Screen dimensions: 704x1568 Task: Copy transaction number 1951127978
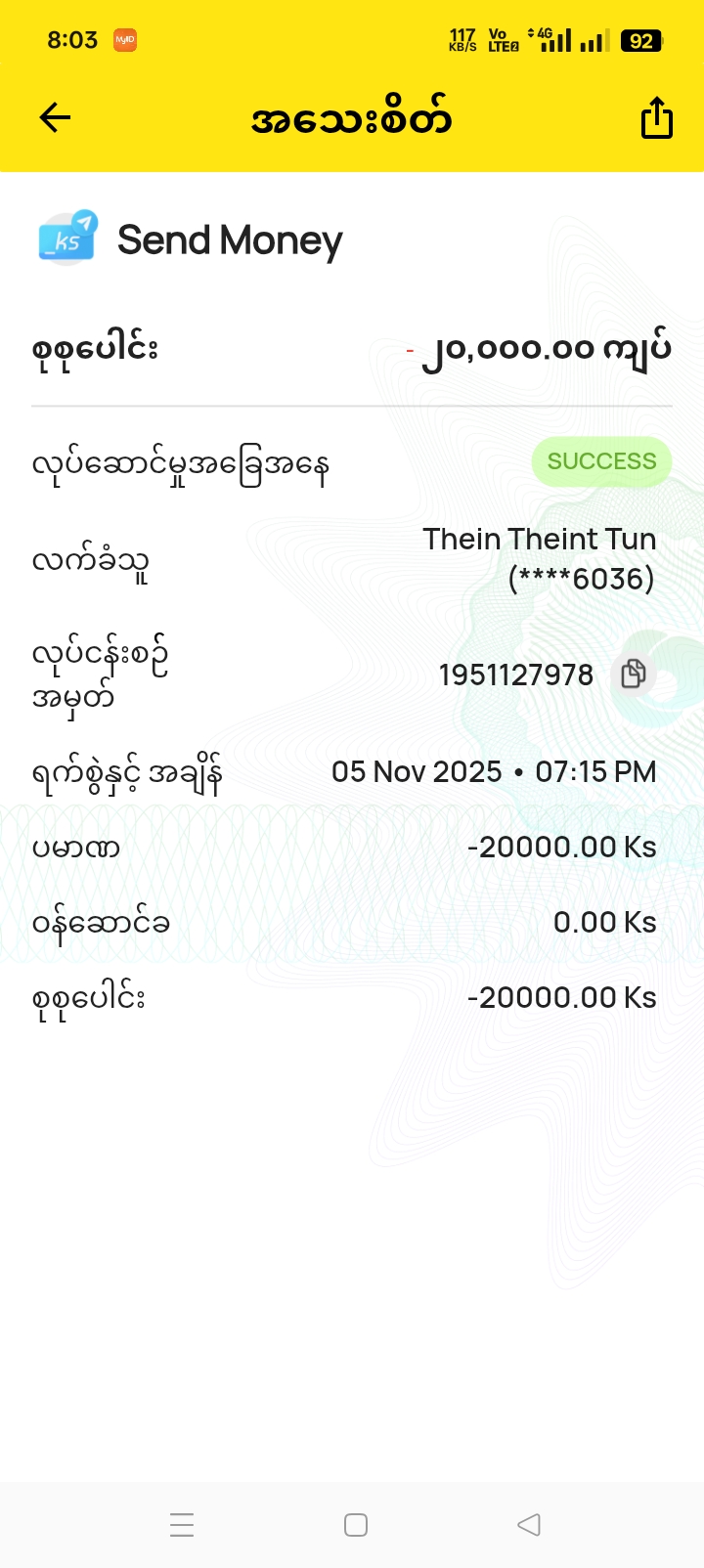click(x=634, y=674)
